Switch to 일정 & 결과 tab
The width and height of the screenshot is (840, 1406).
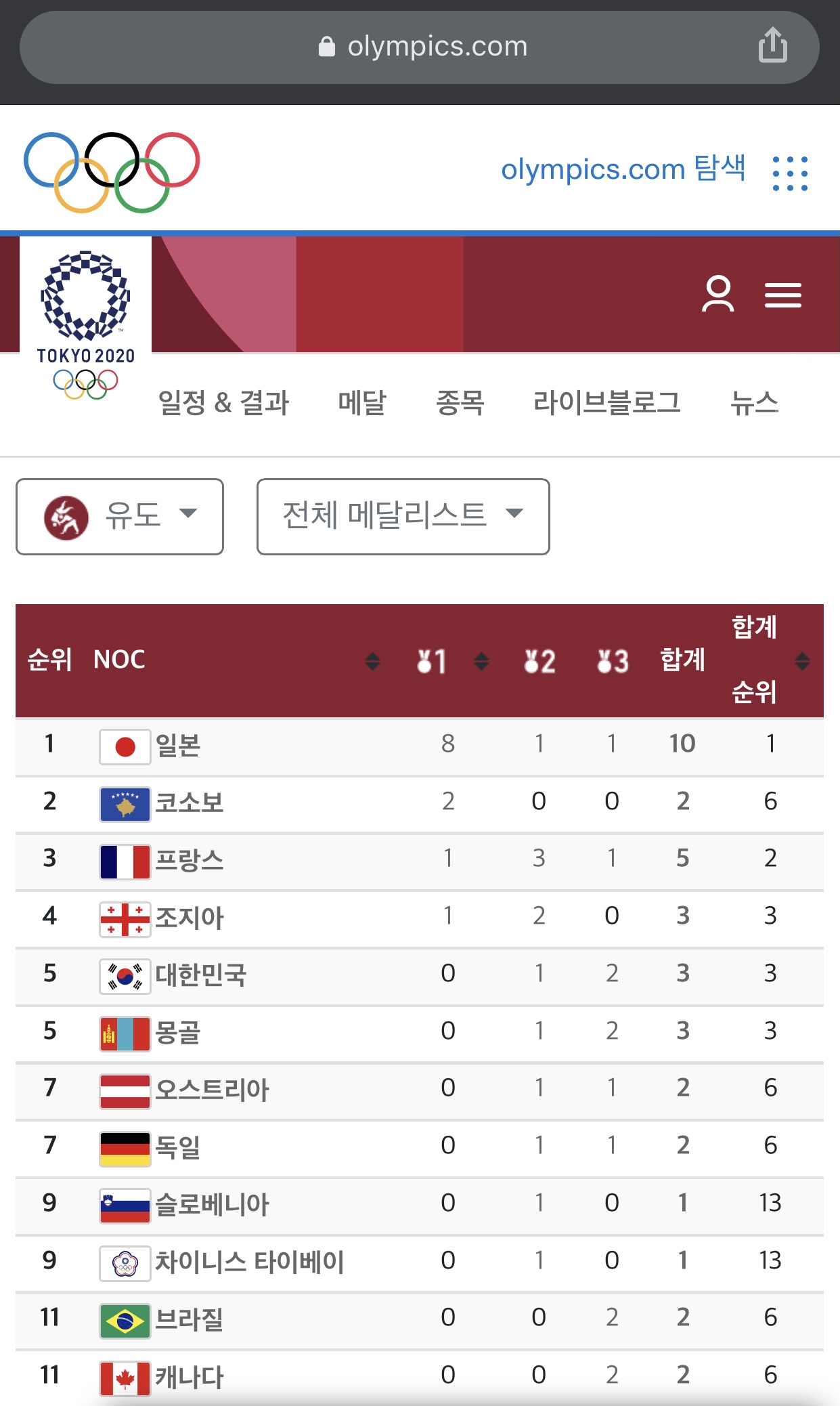click(x=223, y=403)
